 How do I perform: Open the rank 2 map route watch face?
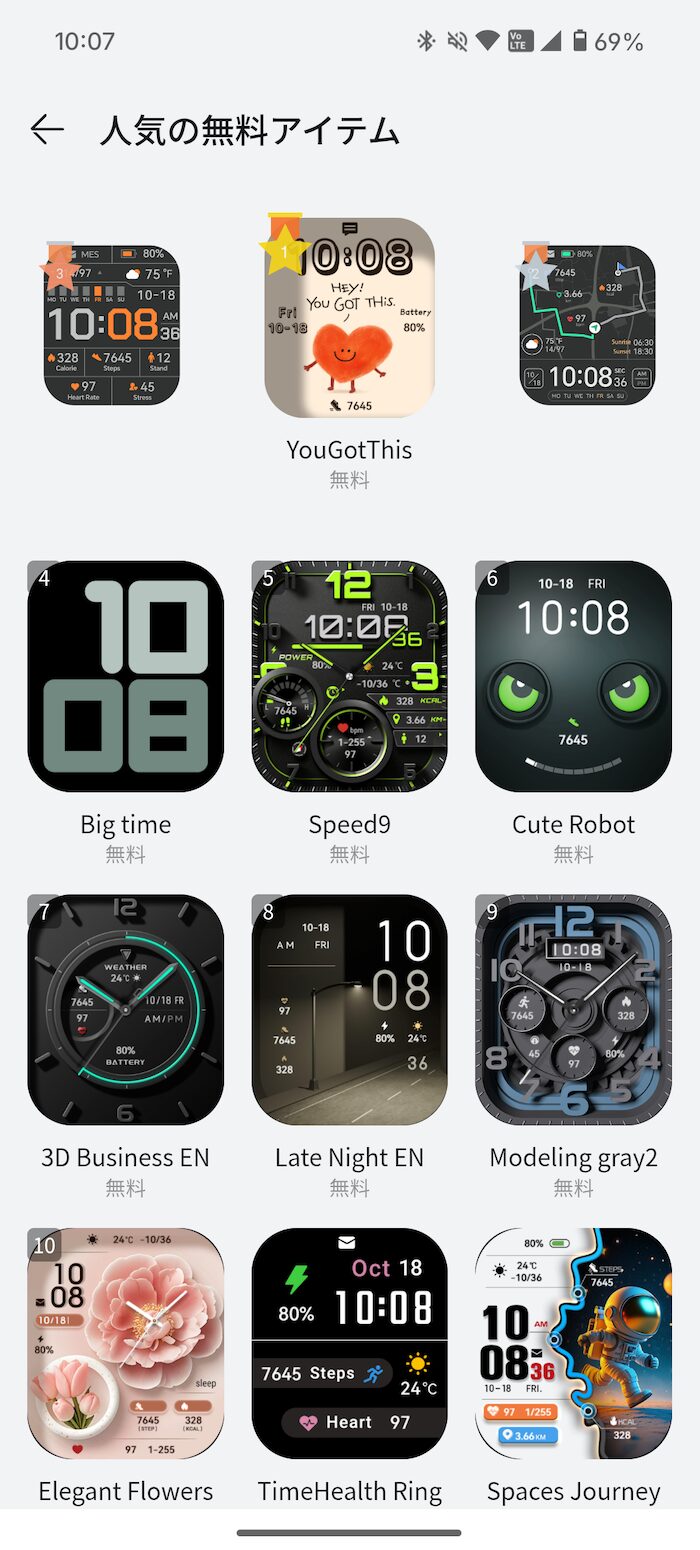point(587,325)
